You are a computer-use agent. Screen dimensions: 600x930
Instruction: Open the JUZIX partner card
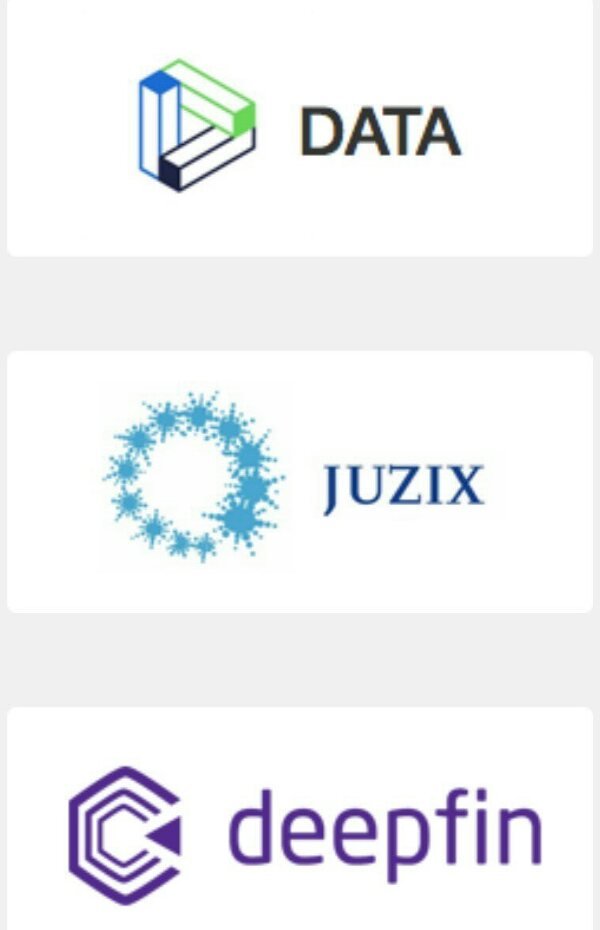(300, 482)
